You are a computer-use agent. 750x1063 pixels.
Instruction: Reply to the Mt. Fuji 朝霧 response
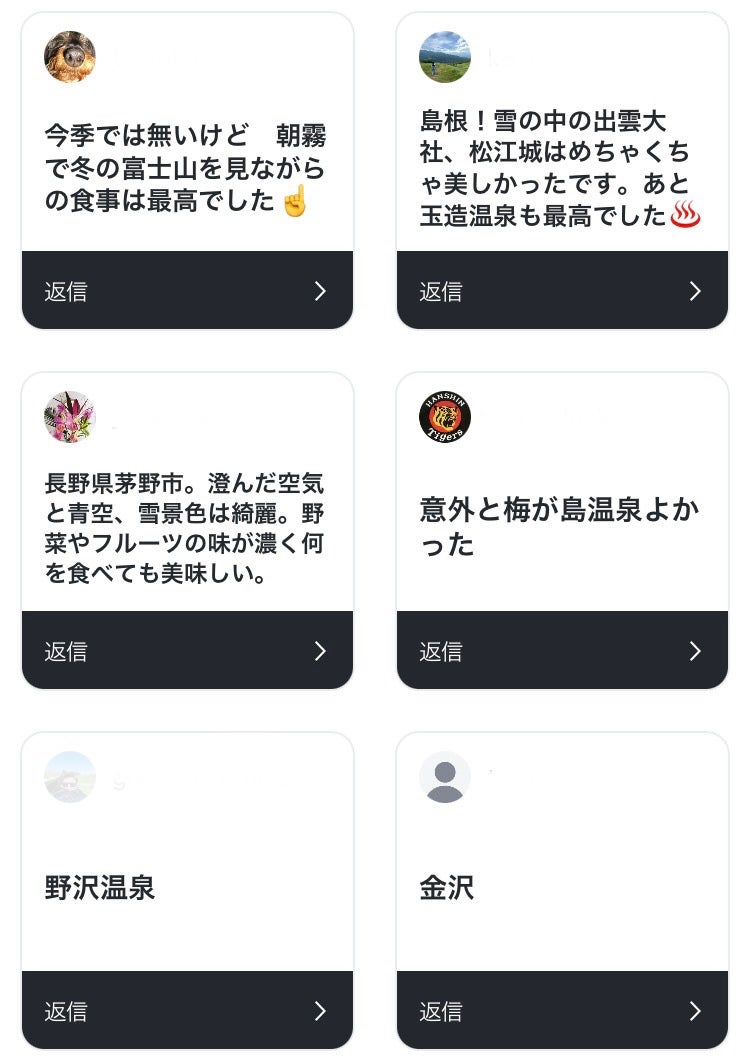click(187, 291)
